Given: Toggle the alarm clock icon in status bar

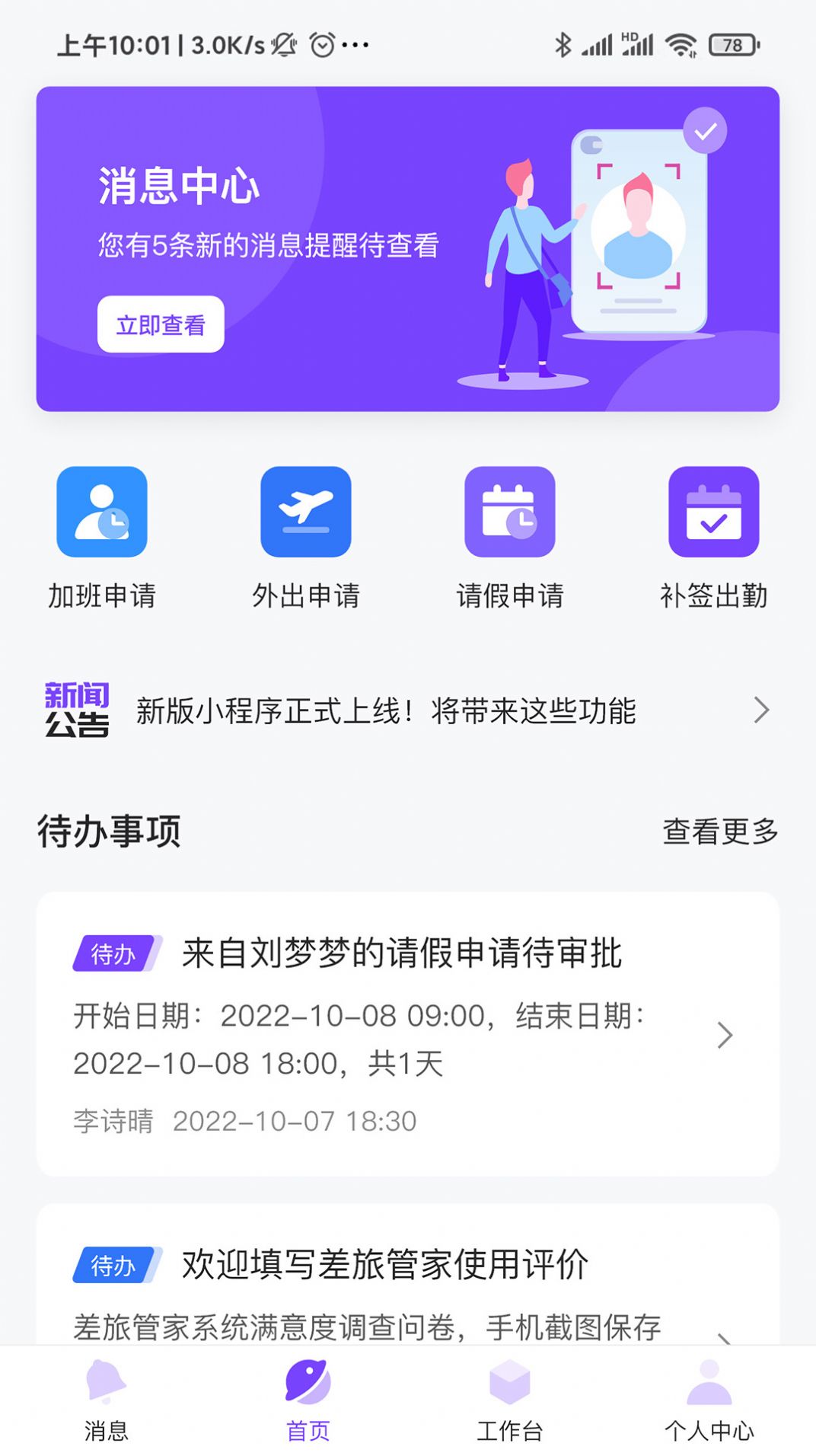Looking at the screenshot, I should pos(322,43).
